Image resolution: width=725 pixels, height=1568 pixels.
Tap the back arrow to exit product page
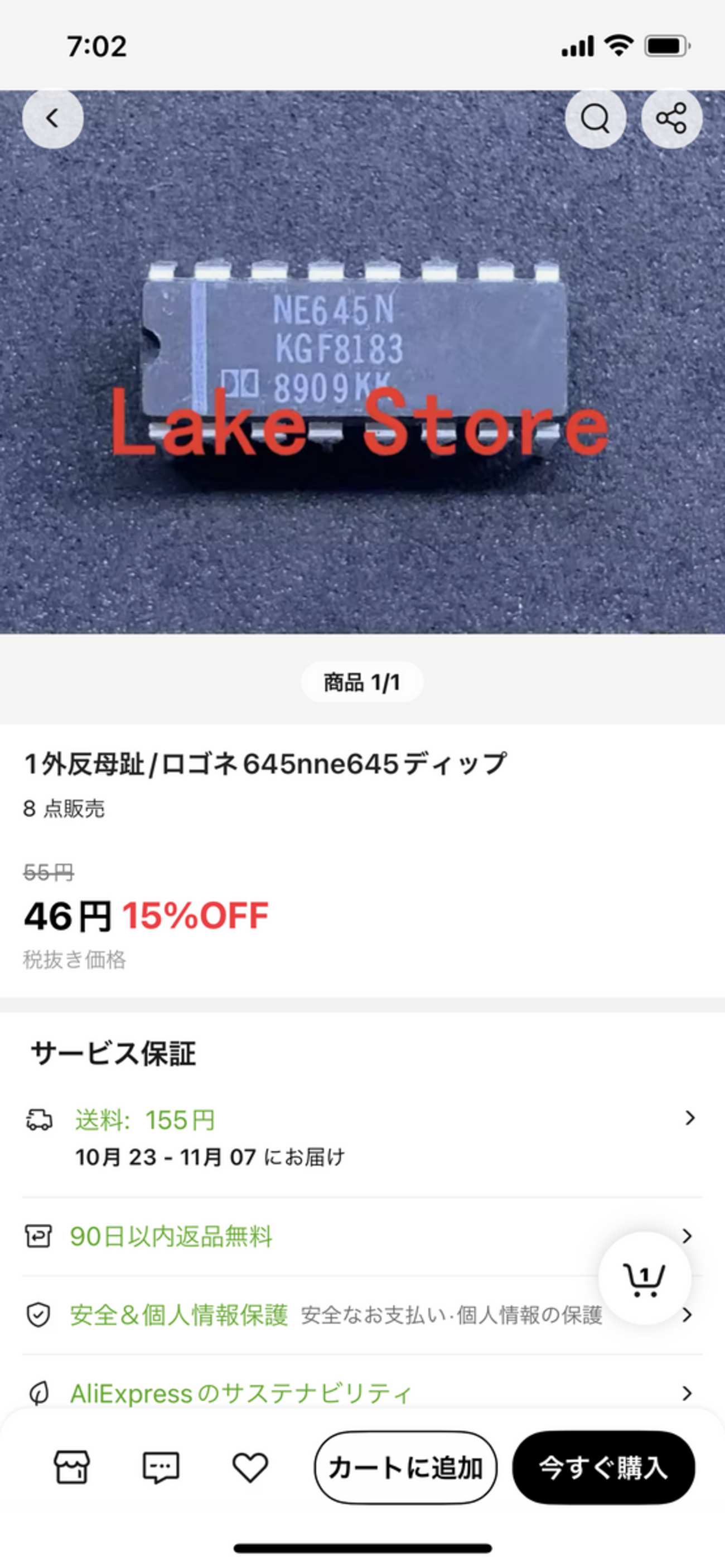point(53,119)
